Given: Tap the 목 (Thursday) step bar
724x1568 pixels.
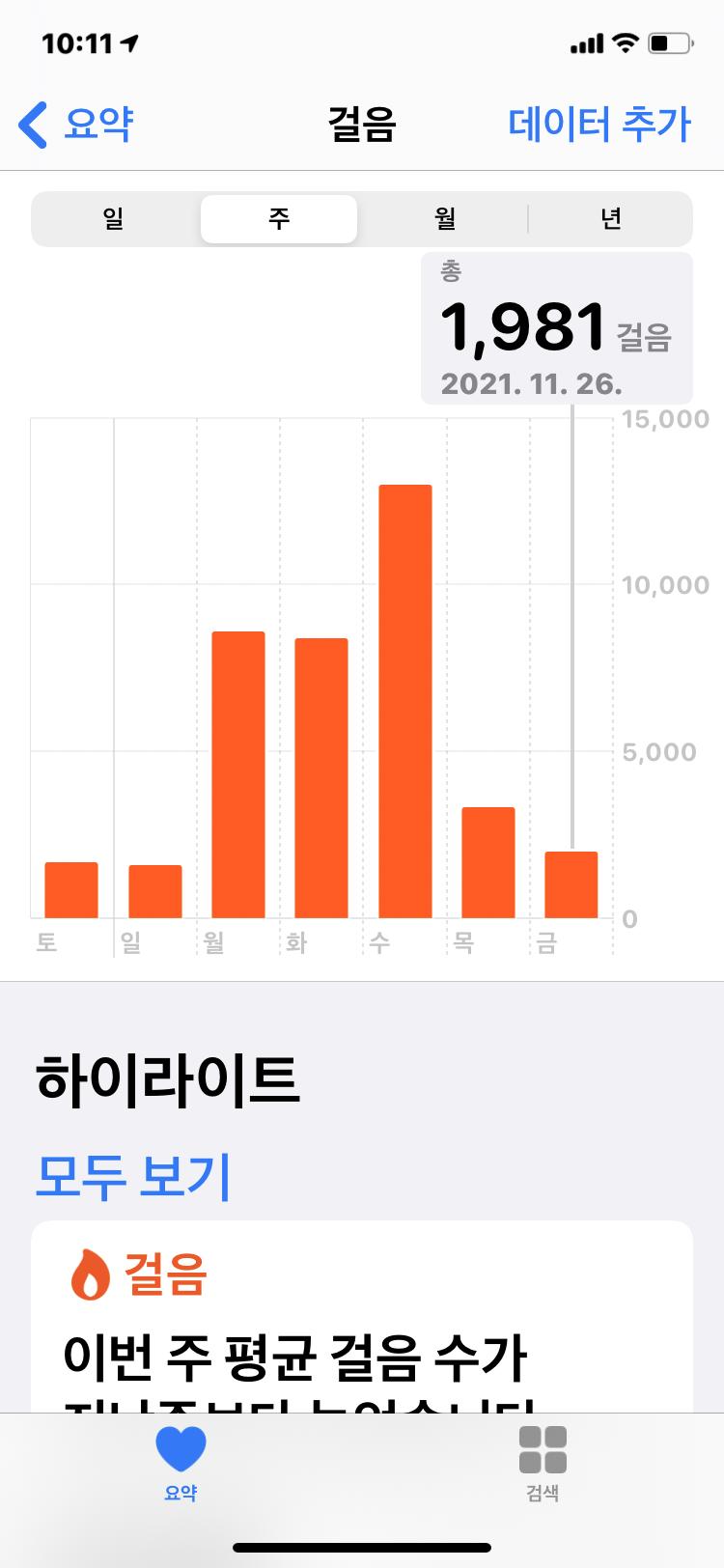Looking at the screenshot, I should click(487, 862).
